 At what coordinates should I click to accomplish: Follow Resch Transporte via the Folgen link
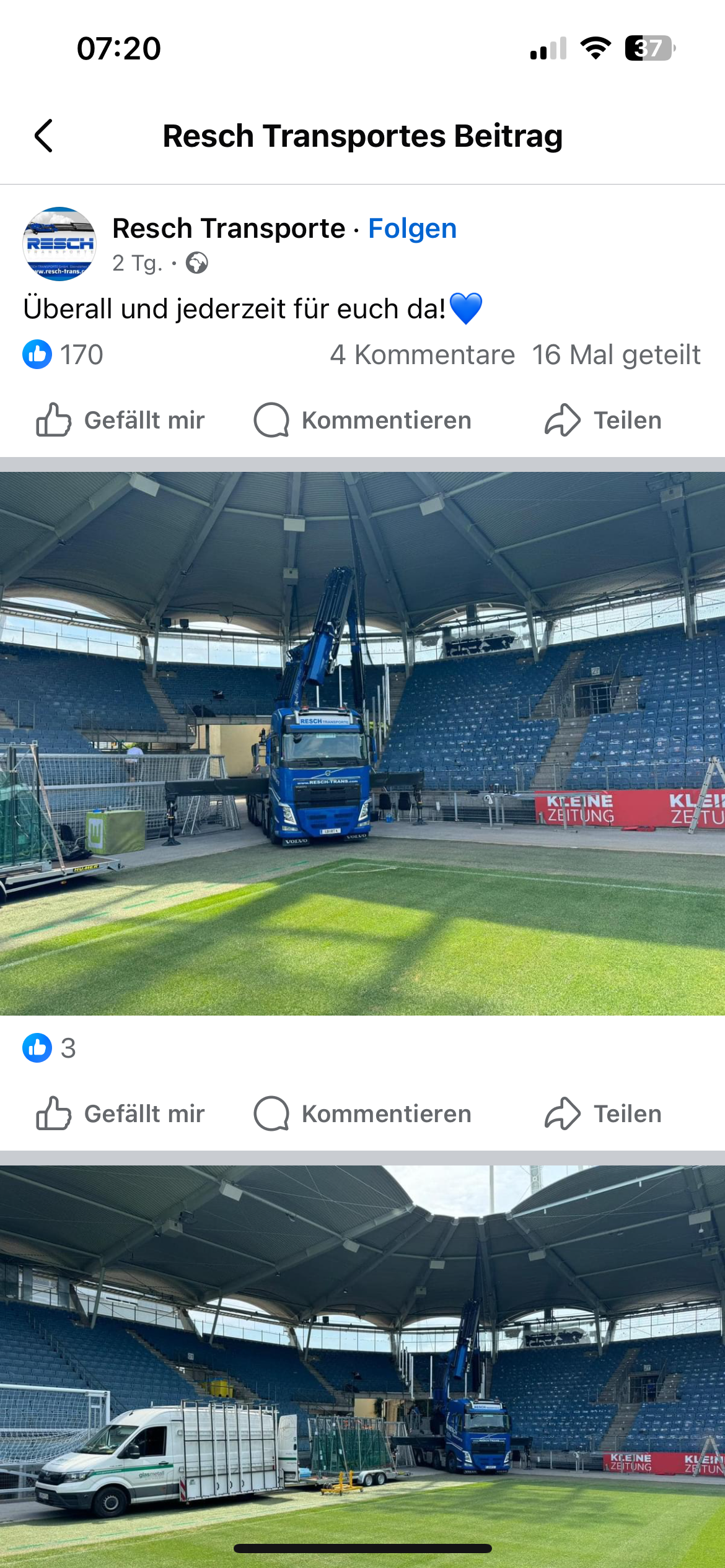[x=412, y=229]
